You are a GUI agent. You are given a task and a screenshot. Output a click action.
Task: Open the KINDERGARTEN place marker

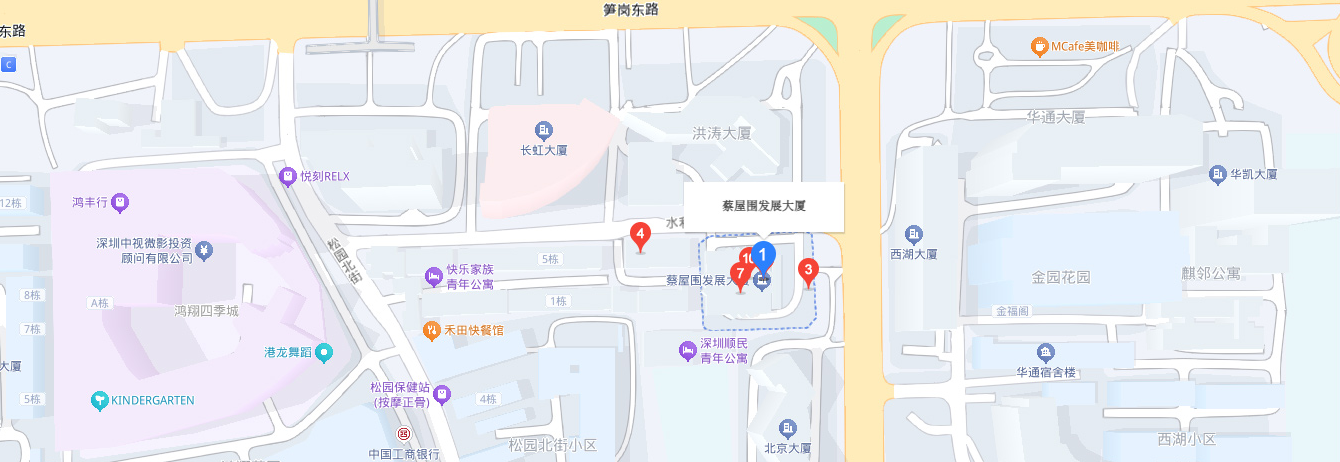click(x=99, y=400)
